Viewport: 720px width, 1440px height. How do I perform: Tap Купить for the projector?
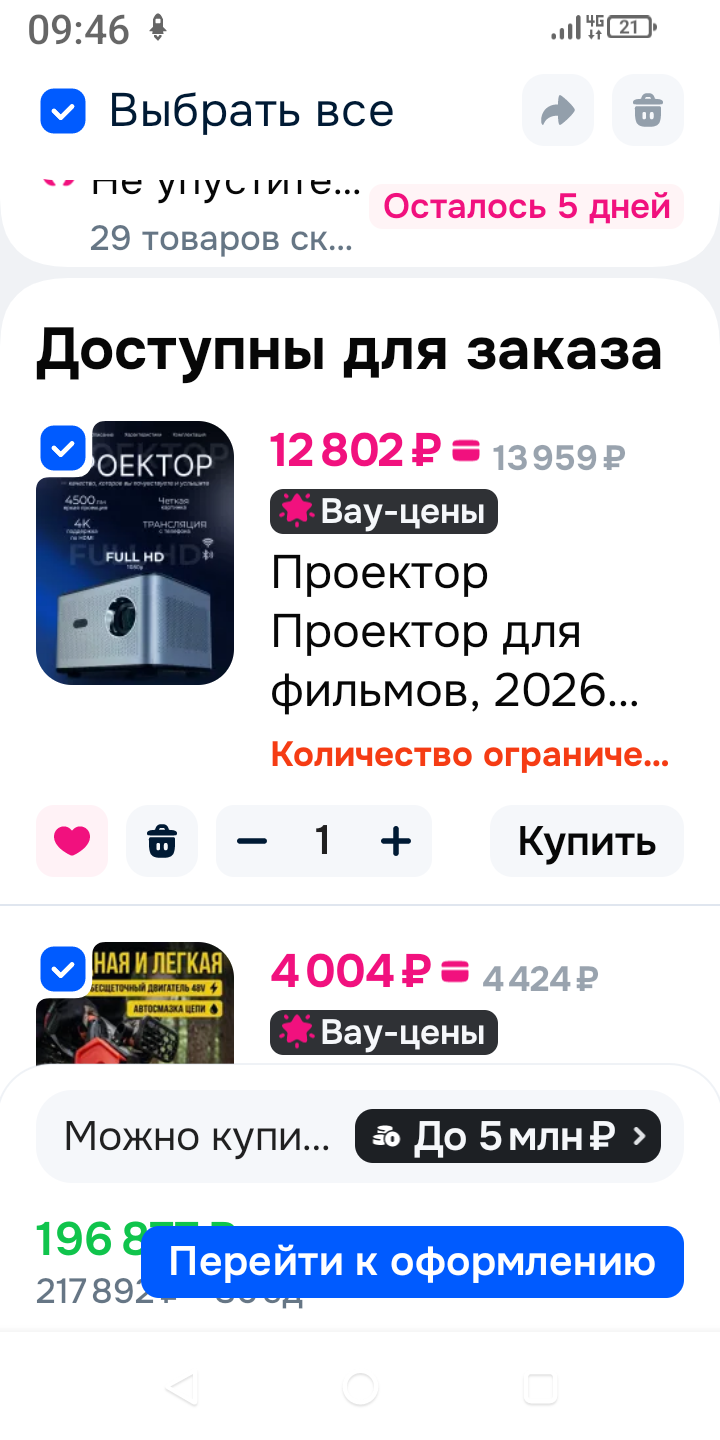click(586, 841)
